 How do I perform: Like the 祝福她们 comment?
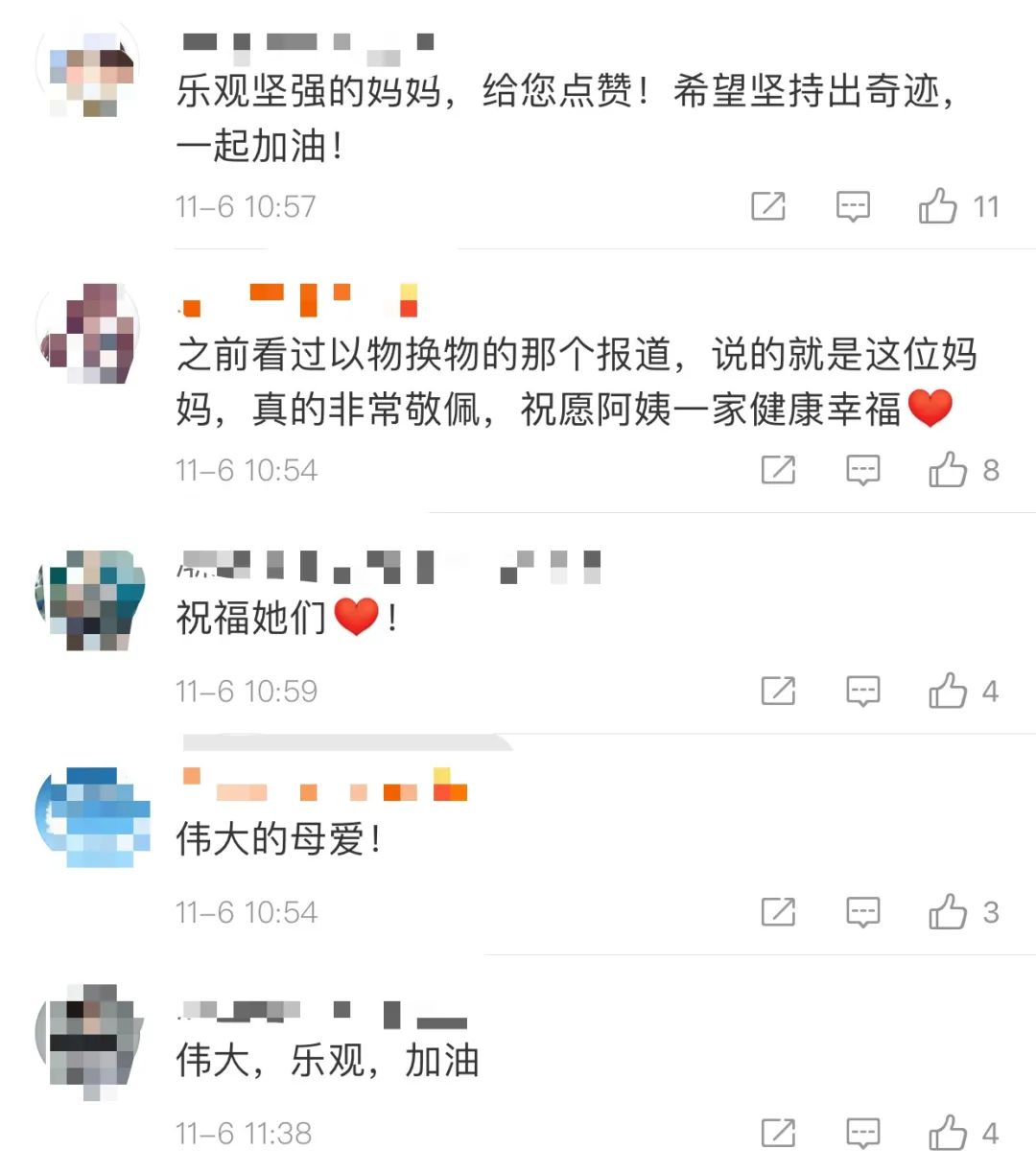click(x=948, y=691)
